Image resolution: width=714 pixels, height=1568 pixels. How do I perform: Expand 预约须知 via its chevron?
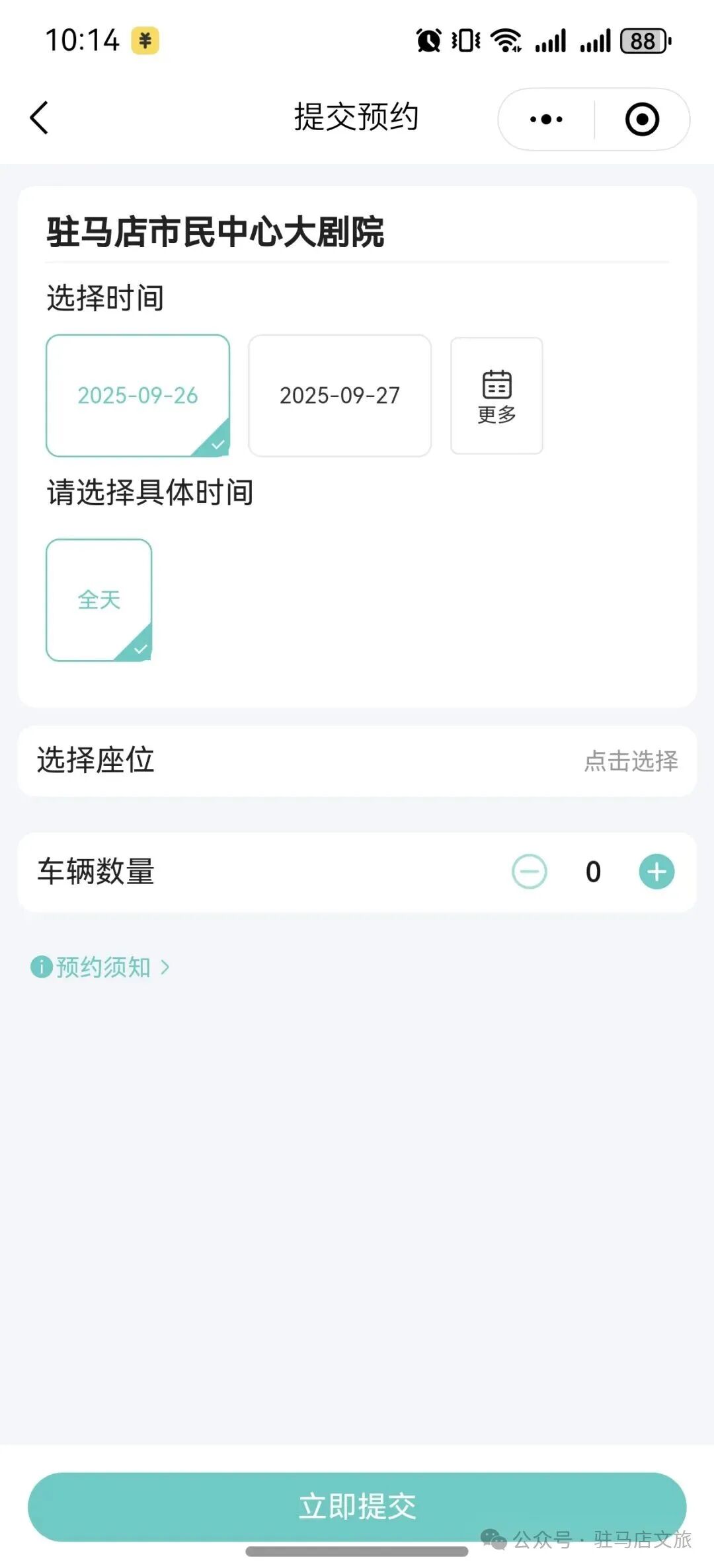tap(165, 967)
